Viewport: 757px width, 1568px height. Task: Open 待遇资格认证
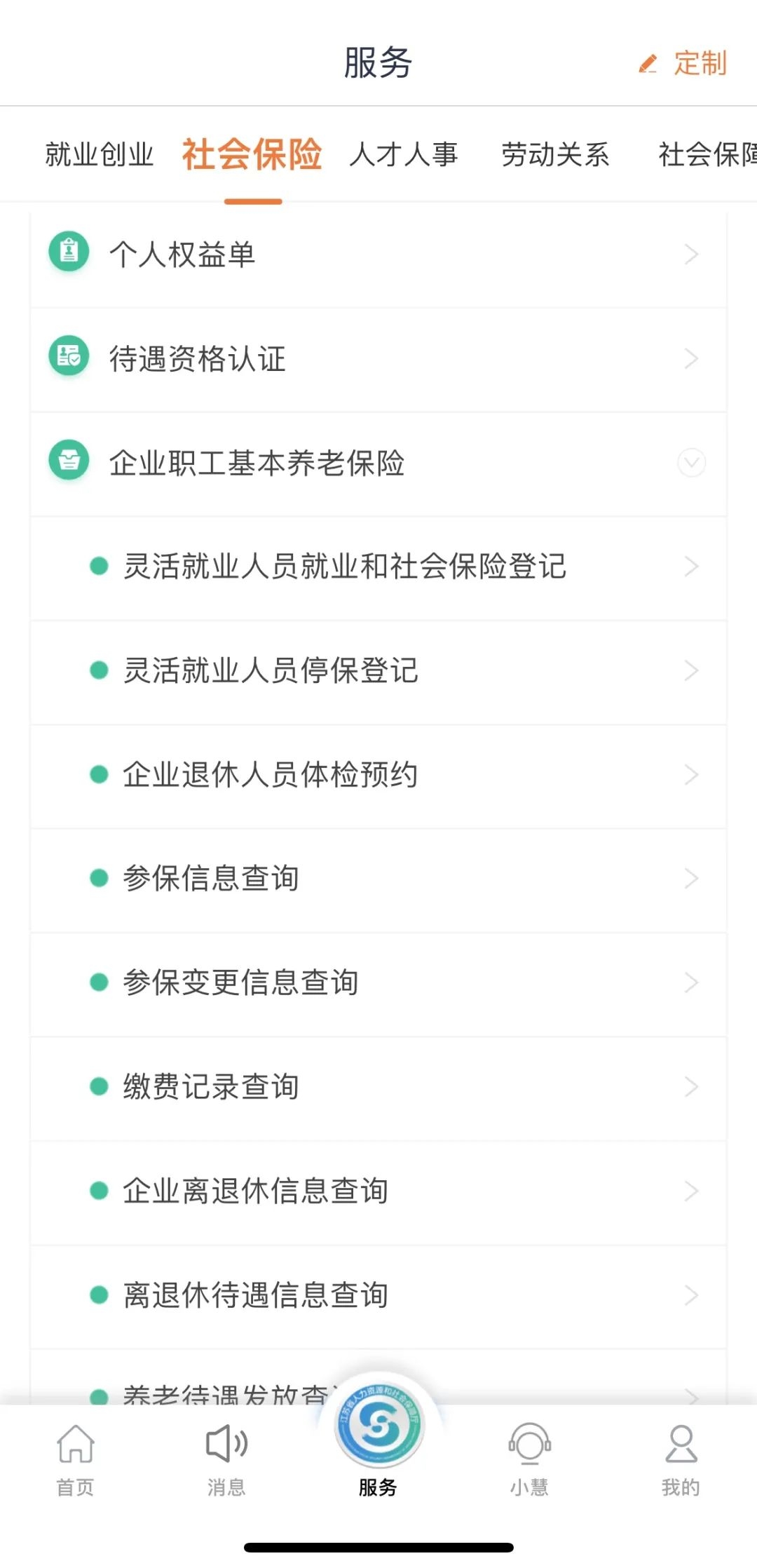[378, 358]
